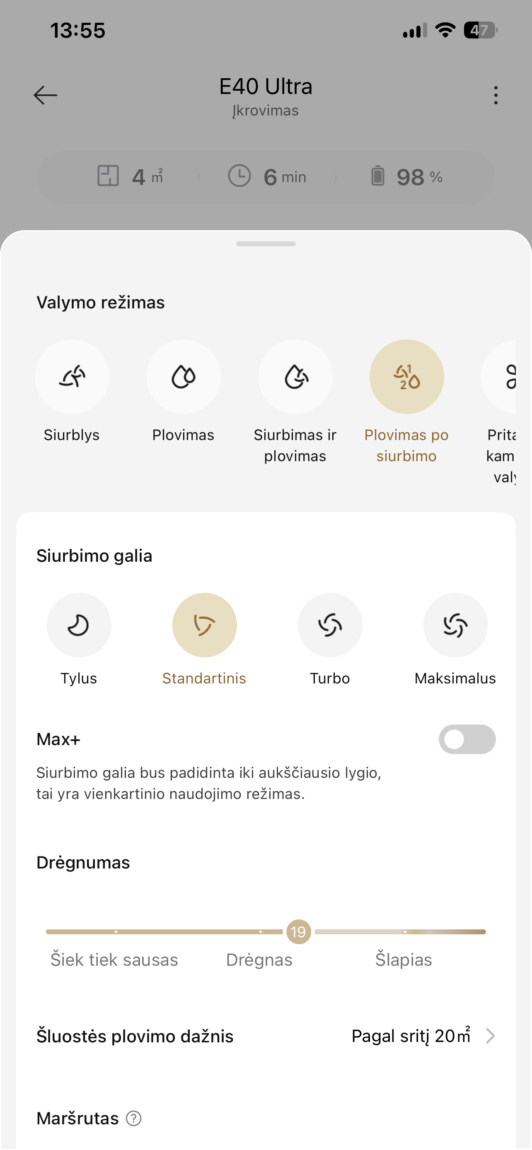
Task: Tap the Drėgnumas humidity slider
Action: pyautogui.click(x=266, y=932)
